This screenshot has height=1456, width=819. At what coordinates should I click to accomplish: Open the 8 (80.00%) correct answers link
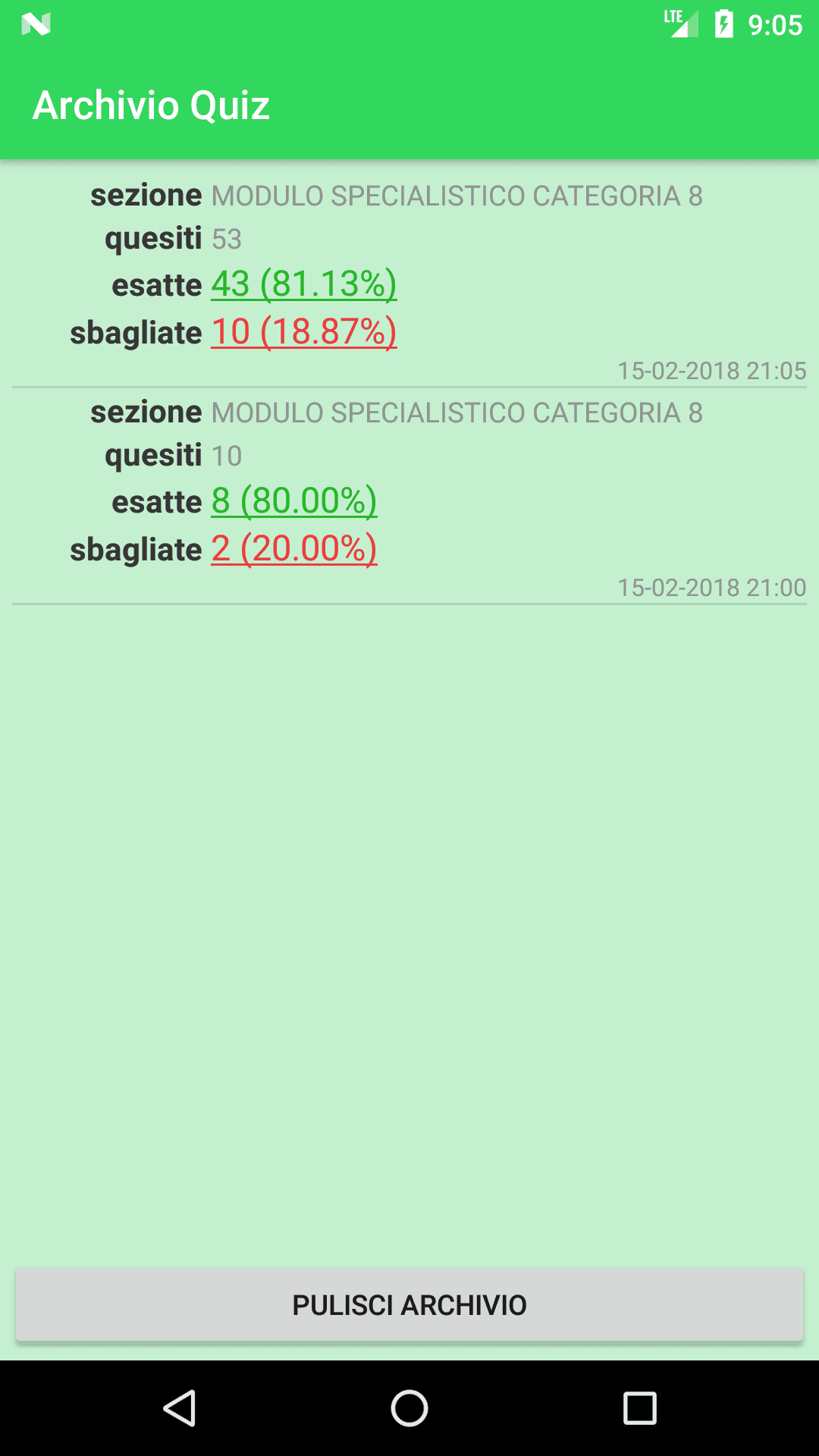pos(294,501)
